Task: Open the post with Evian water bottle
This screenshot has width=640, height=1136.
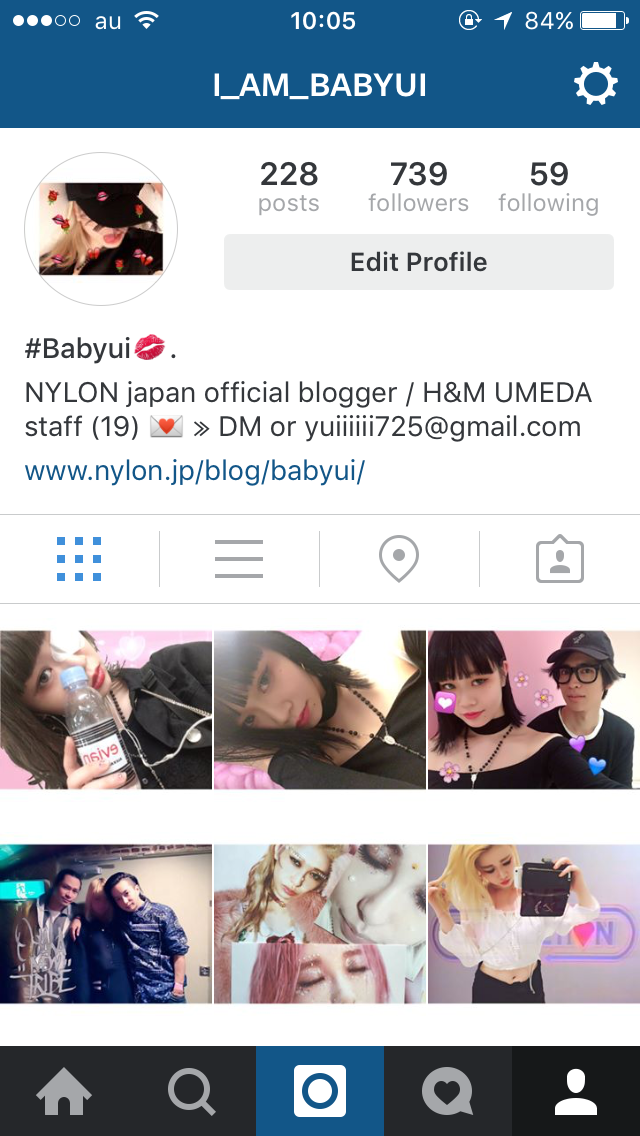Action: 106,709
